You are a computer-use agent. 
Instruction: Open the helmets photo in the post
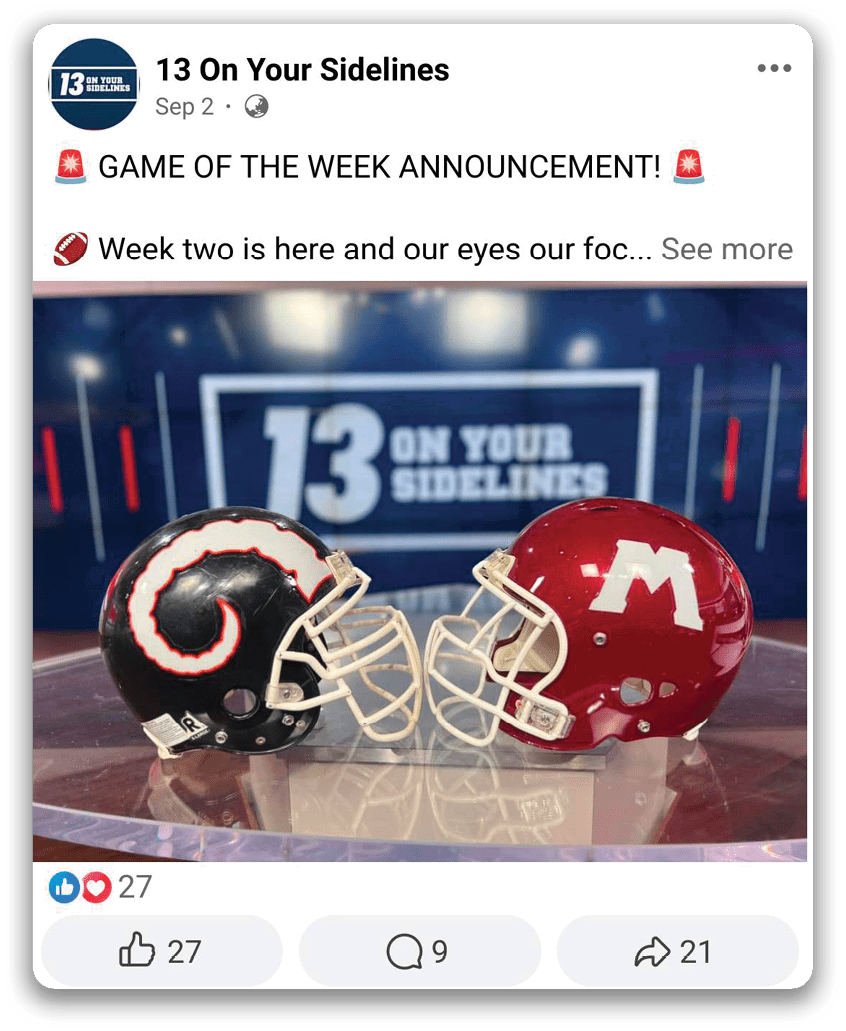pos(420,570)
